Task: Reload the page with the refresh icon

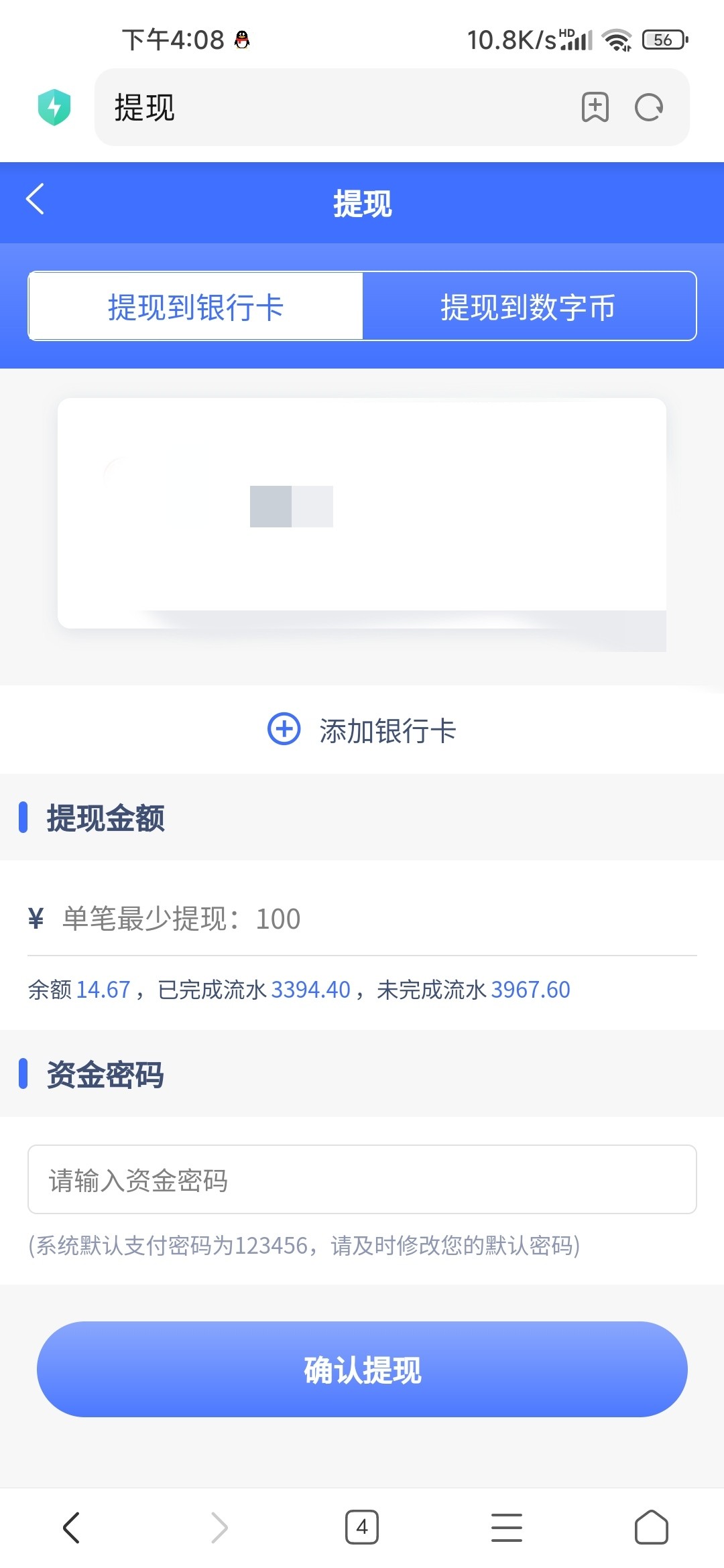Action: (x=648, y=107)
